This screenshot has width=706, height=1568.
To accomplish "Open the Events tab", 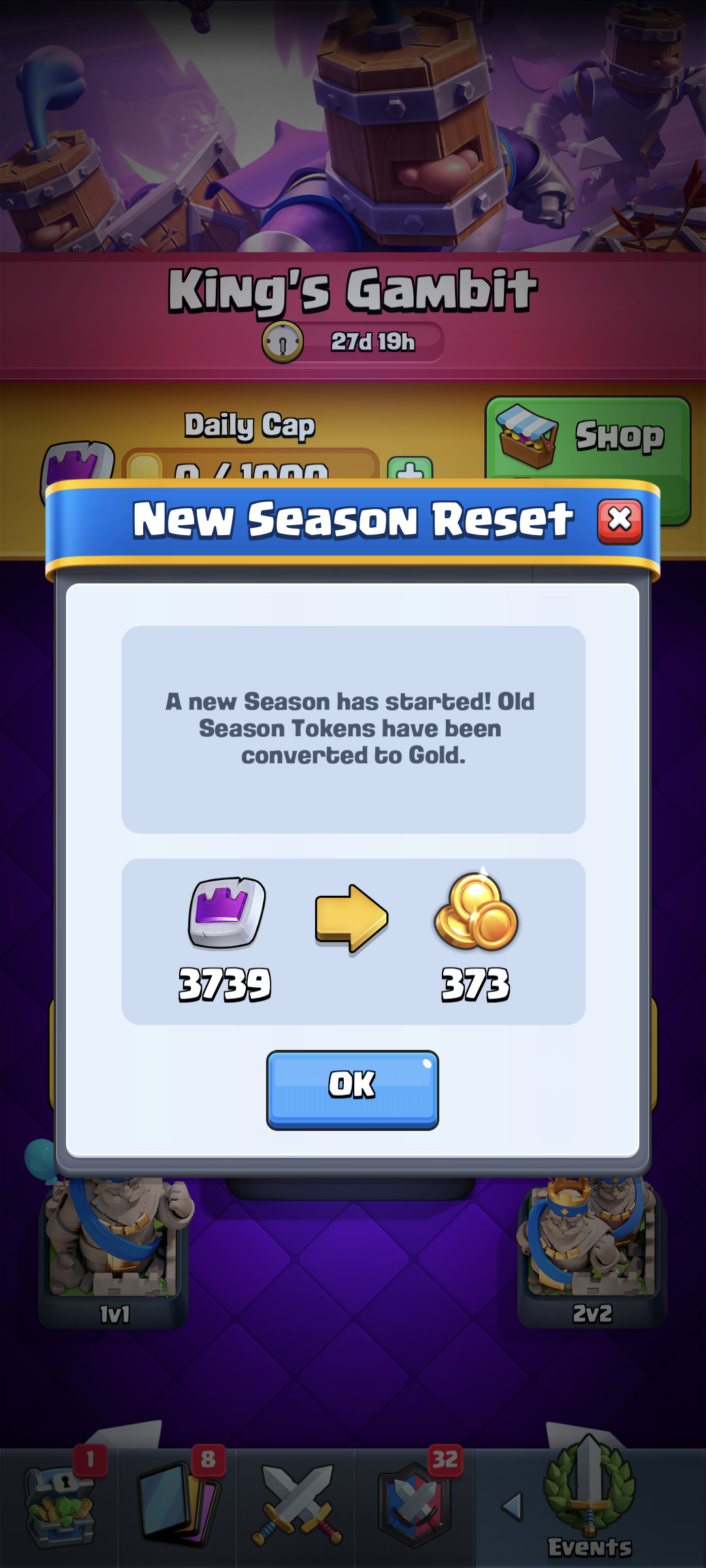I will click(589, 1503).
